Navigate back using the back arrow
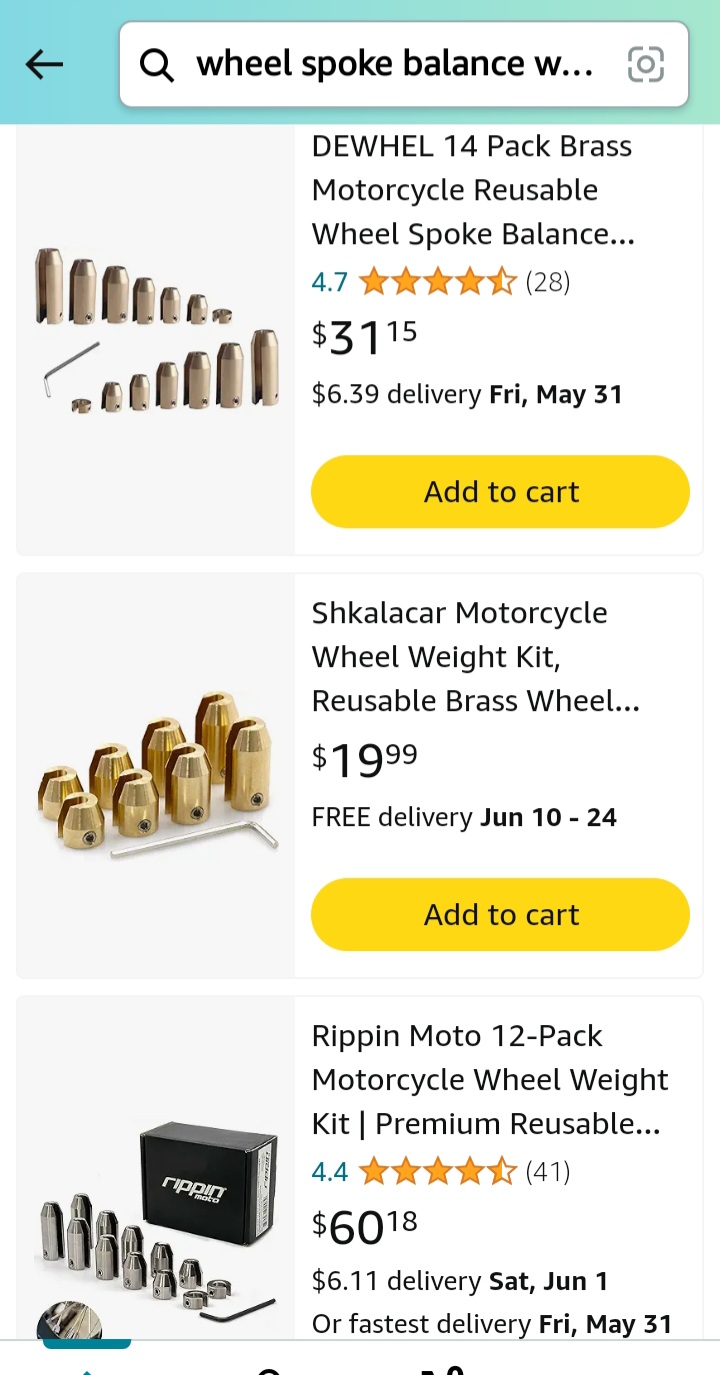 pyautogui.click(x=43, y=63)
